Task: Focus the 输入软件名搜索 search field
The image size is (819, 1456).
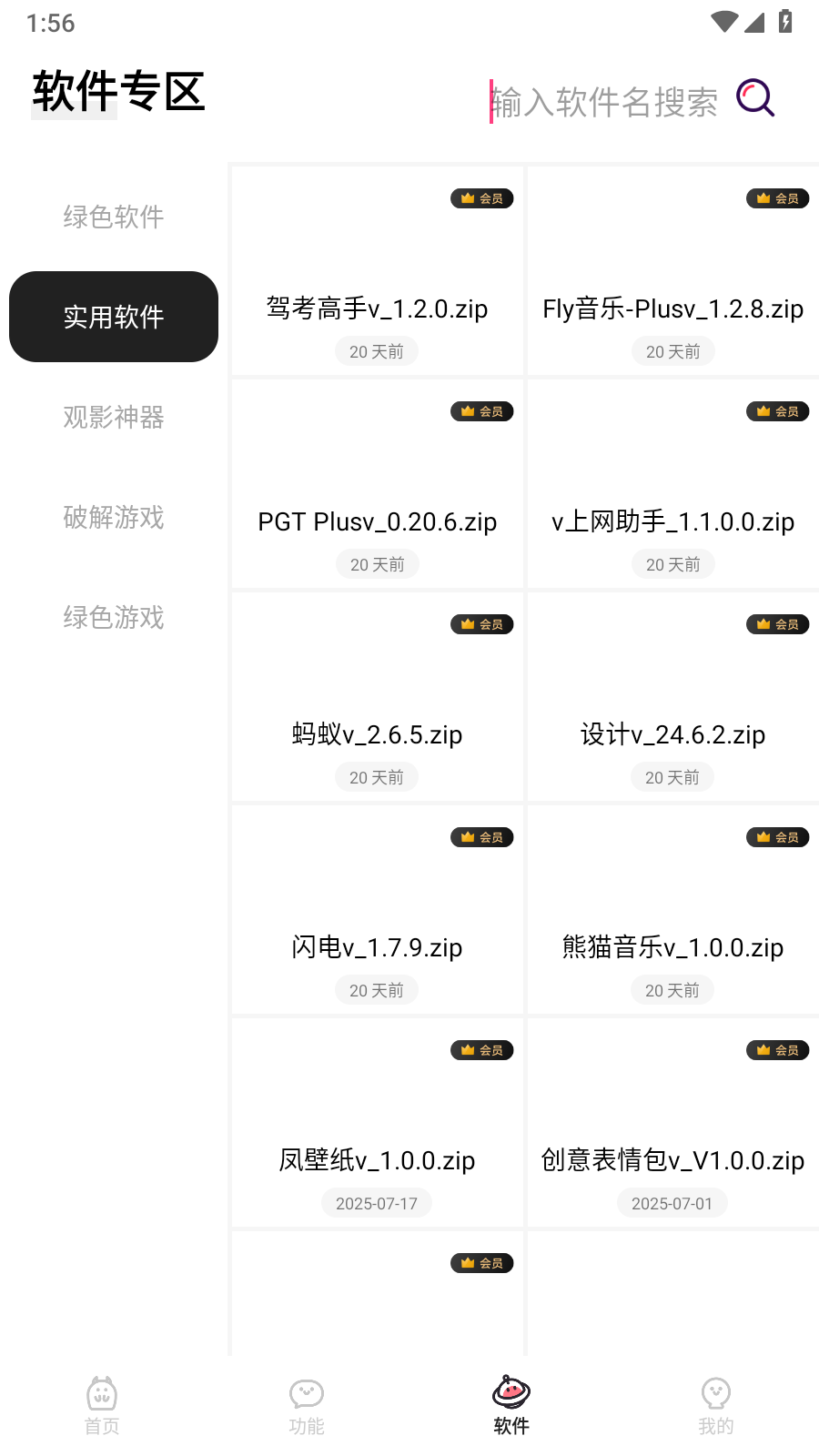Action: coord(604,102)
